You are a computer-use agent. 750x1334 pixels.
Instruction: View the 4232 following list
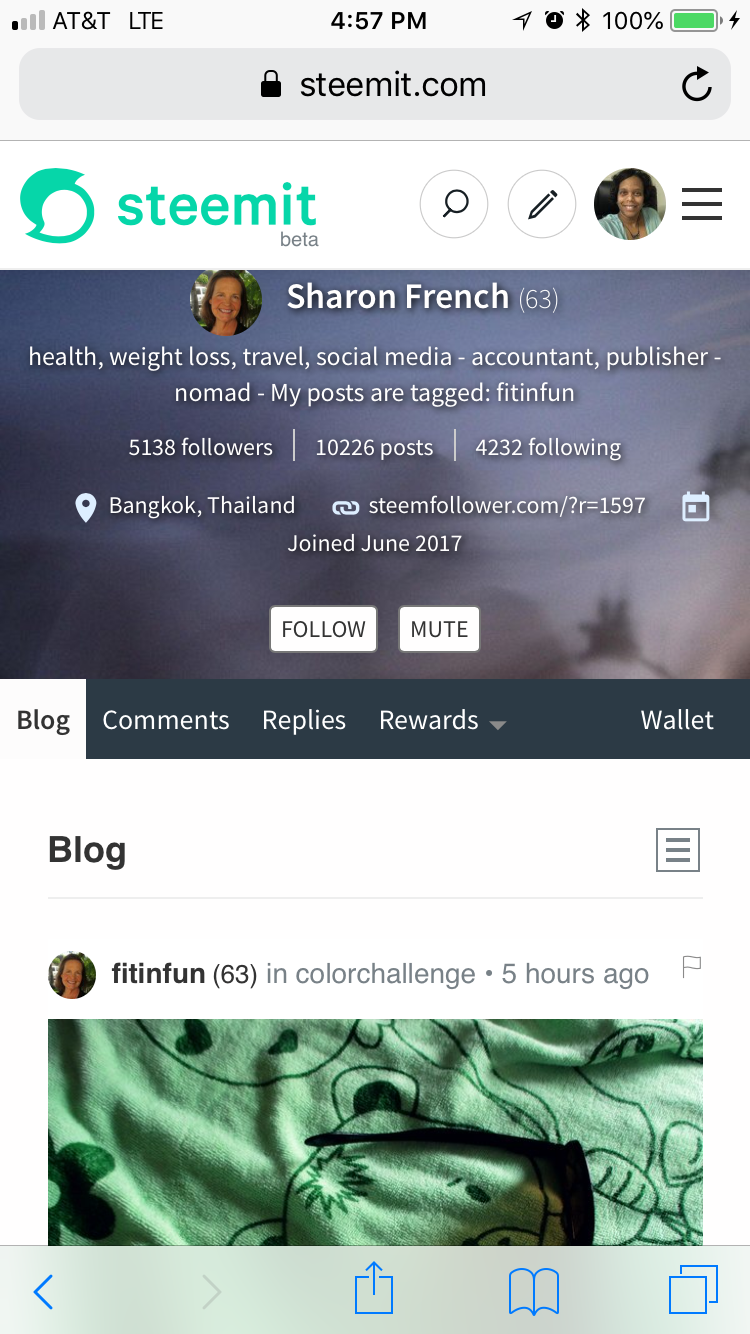point(548,447)
